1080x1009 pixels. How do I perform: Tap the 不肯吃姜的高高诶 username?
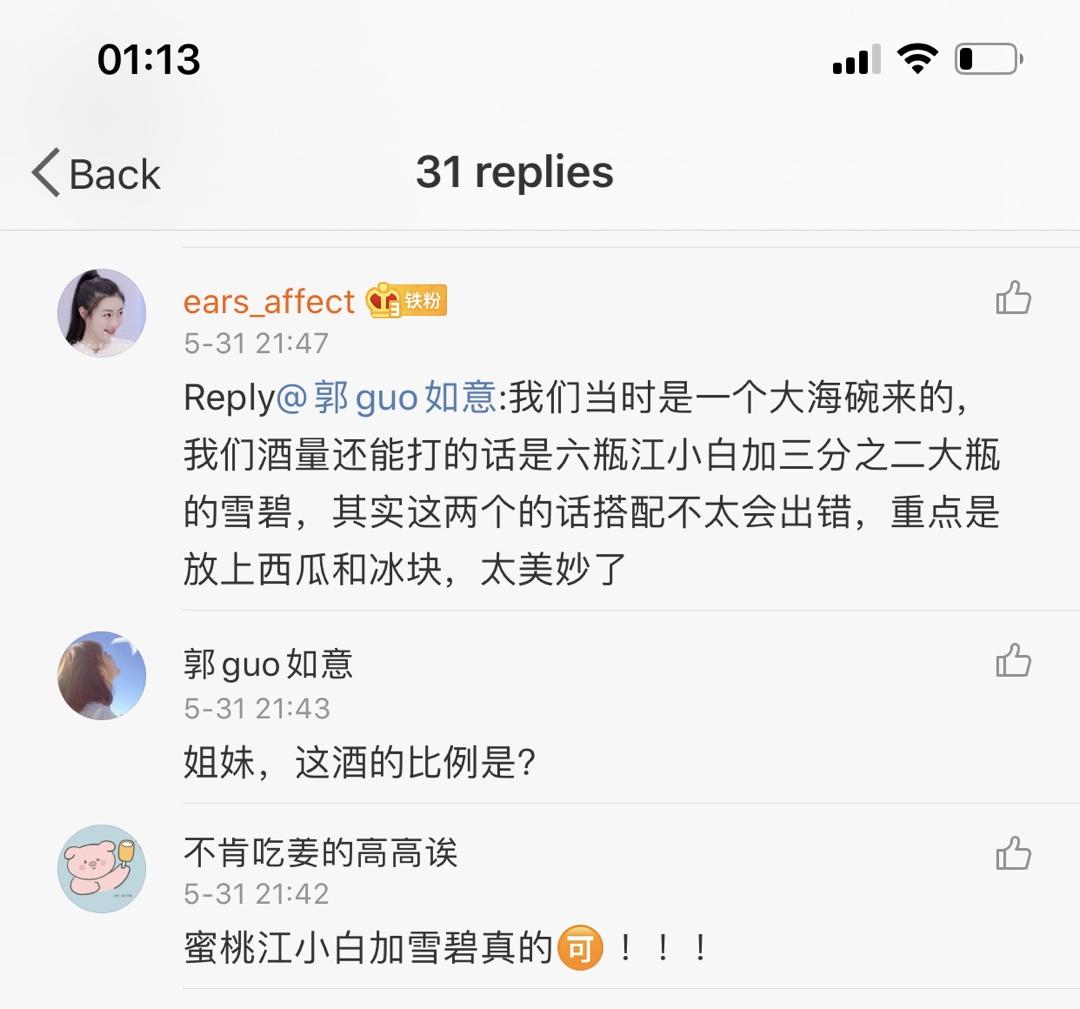320,853
